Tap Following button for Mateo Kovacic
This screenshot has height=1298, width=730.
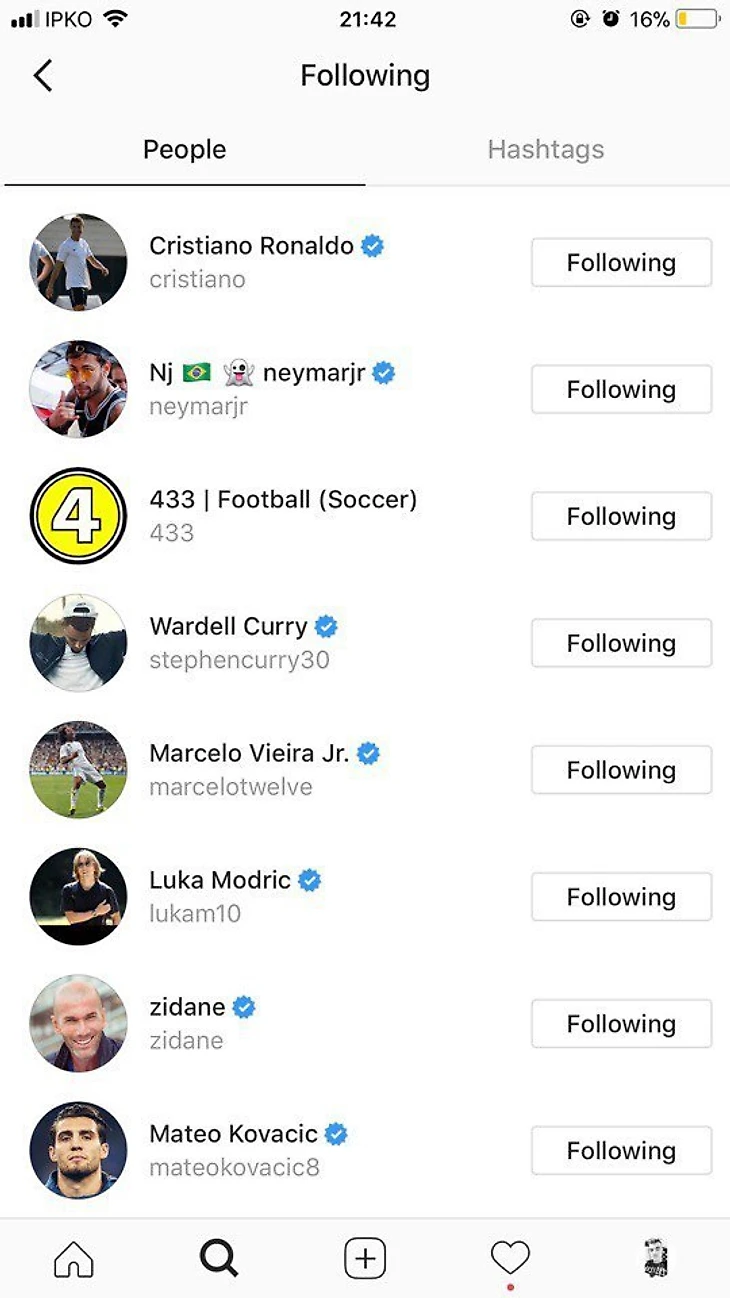(621, 1151)
